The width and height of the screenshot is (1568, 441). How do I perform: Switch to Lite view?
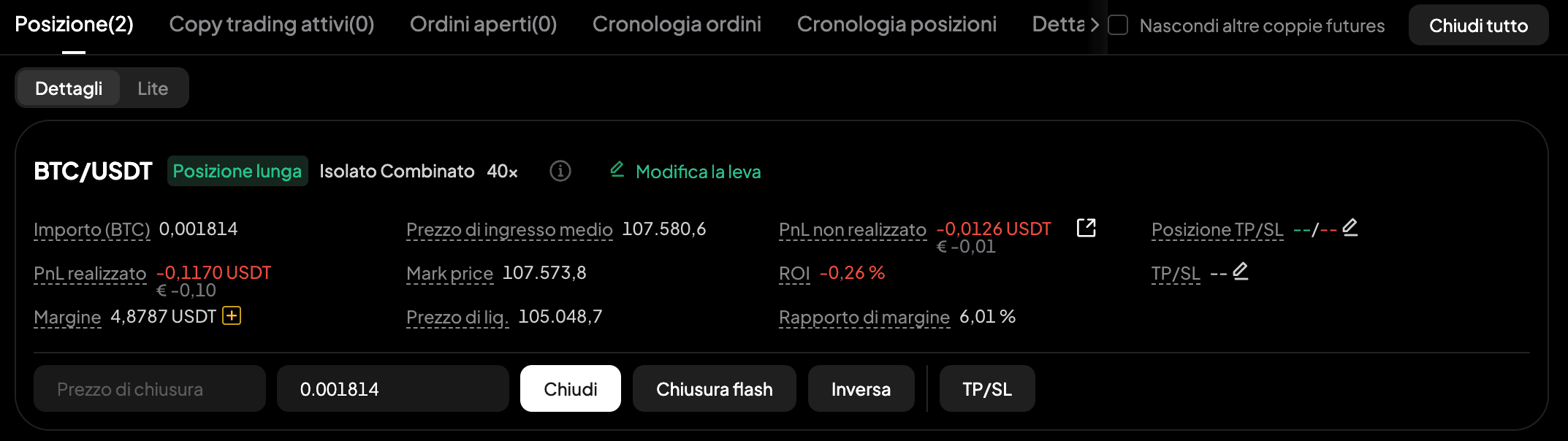(x=153, y=88)
